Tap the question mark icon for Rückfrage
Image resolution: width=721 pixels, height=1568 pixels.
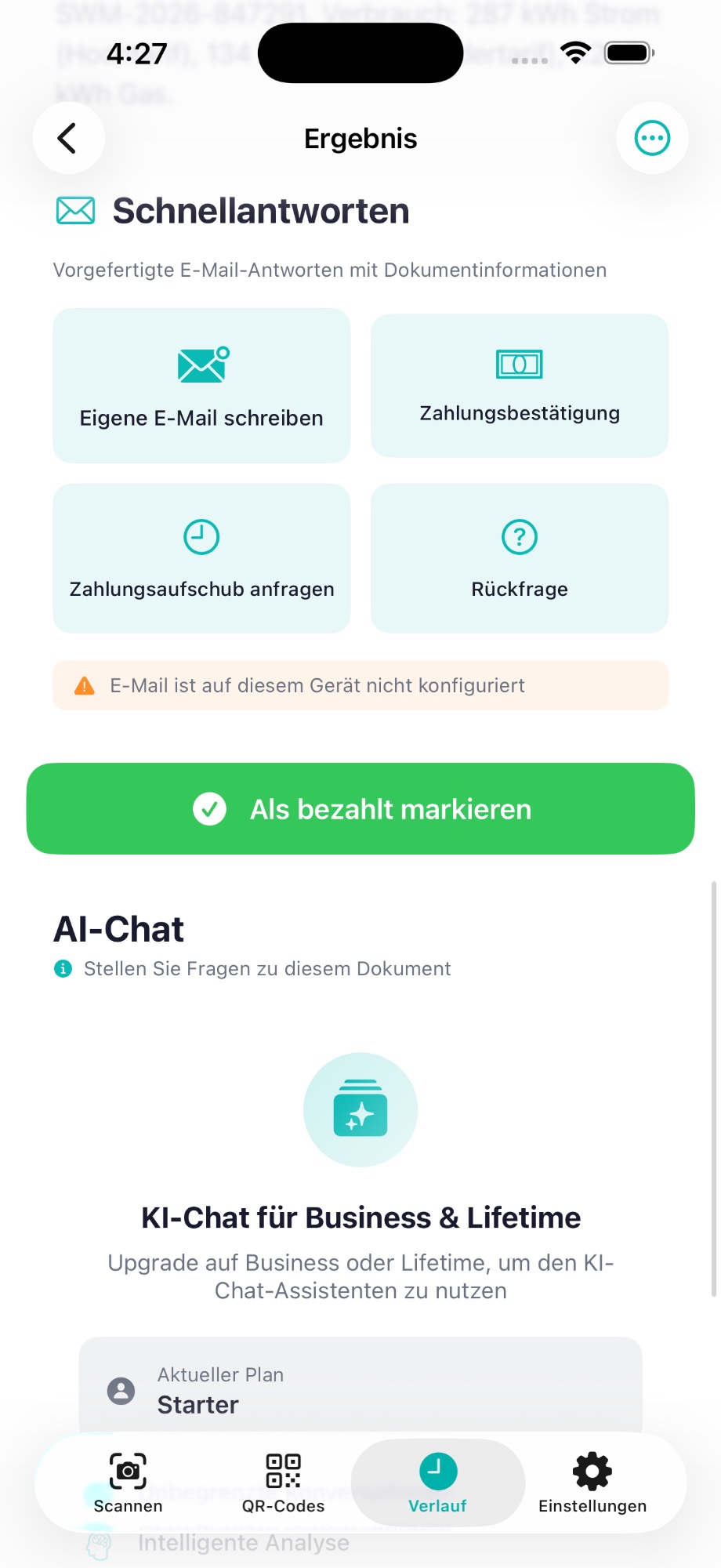519,536
